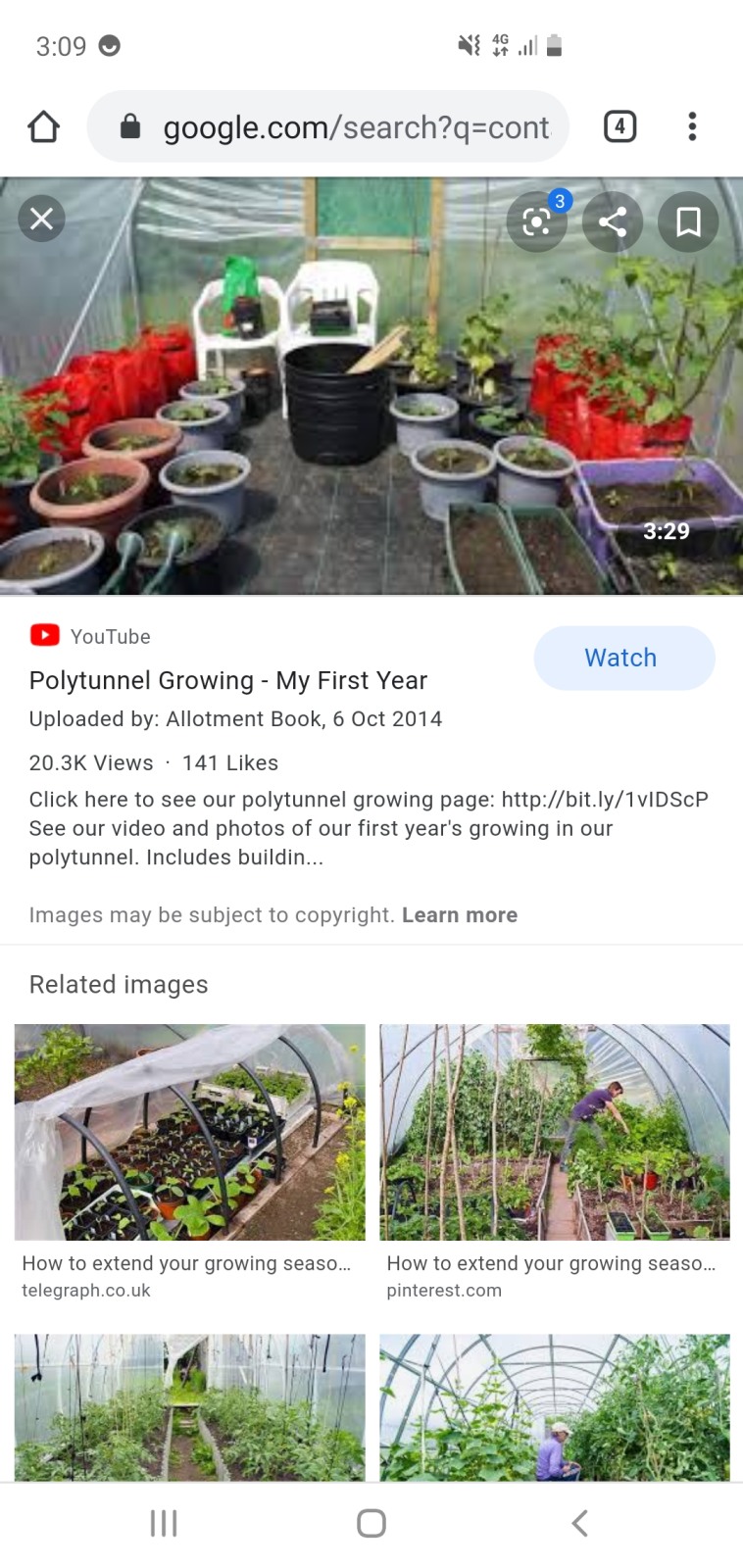
Task: Save this image to collections
Action: click(688, 222)
